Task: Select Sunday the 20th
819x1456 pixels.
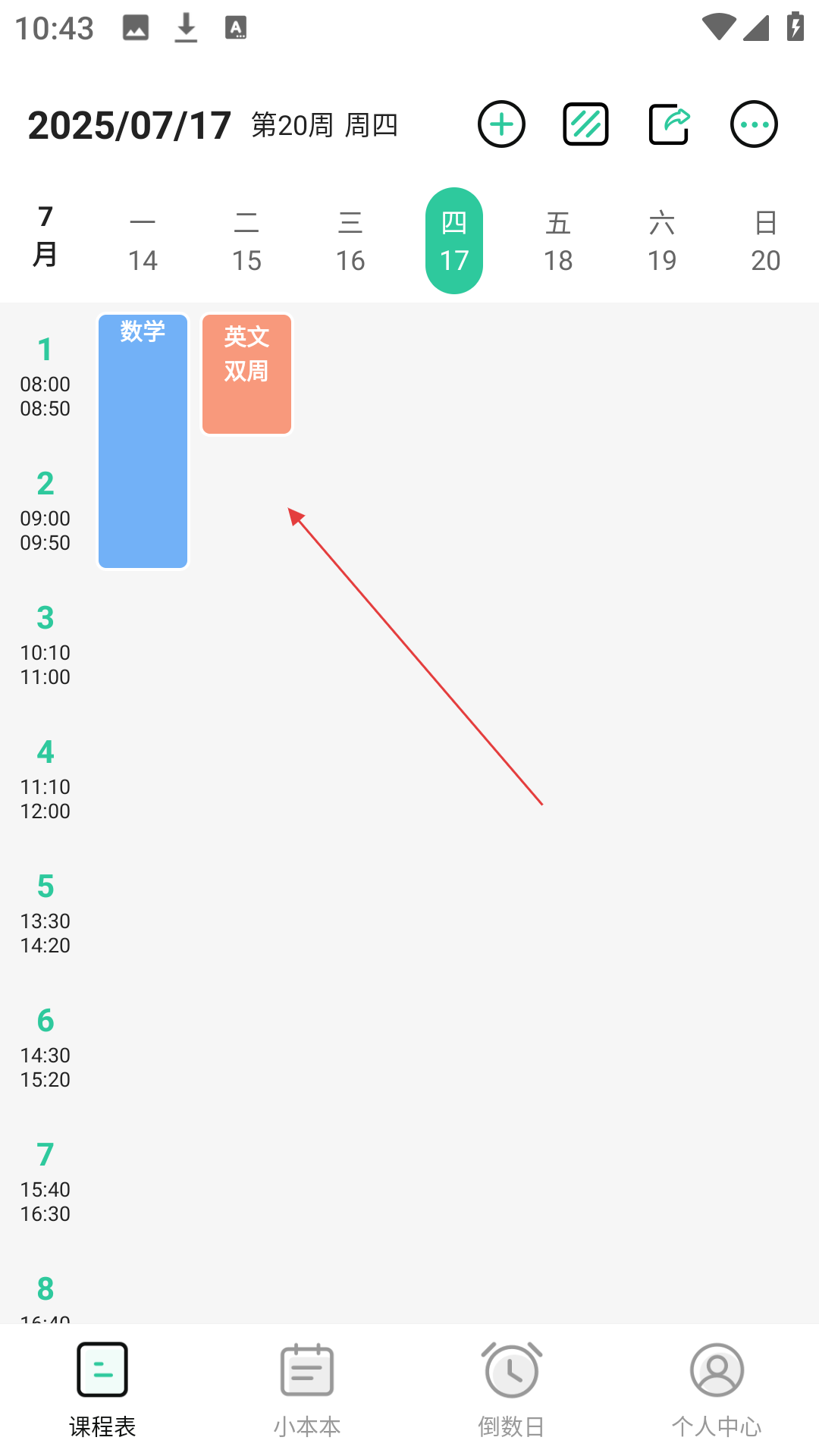Action: (x=766, y=241)
